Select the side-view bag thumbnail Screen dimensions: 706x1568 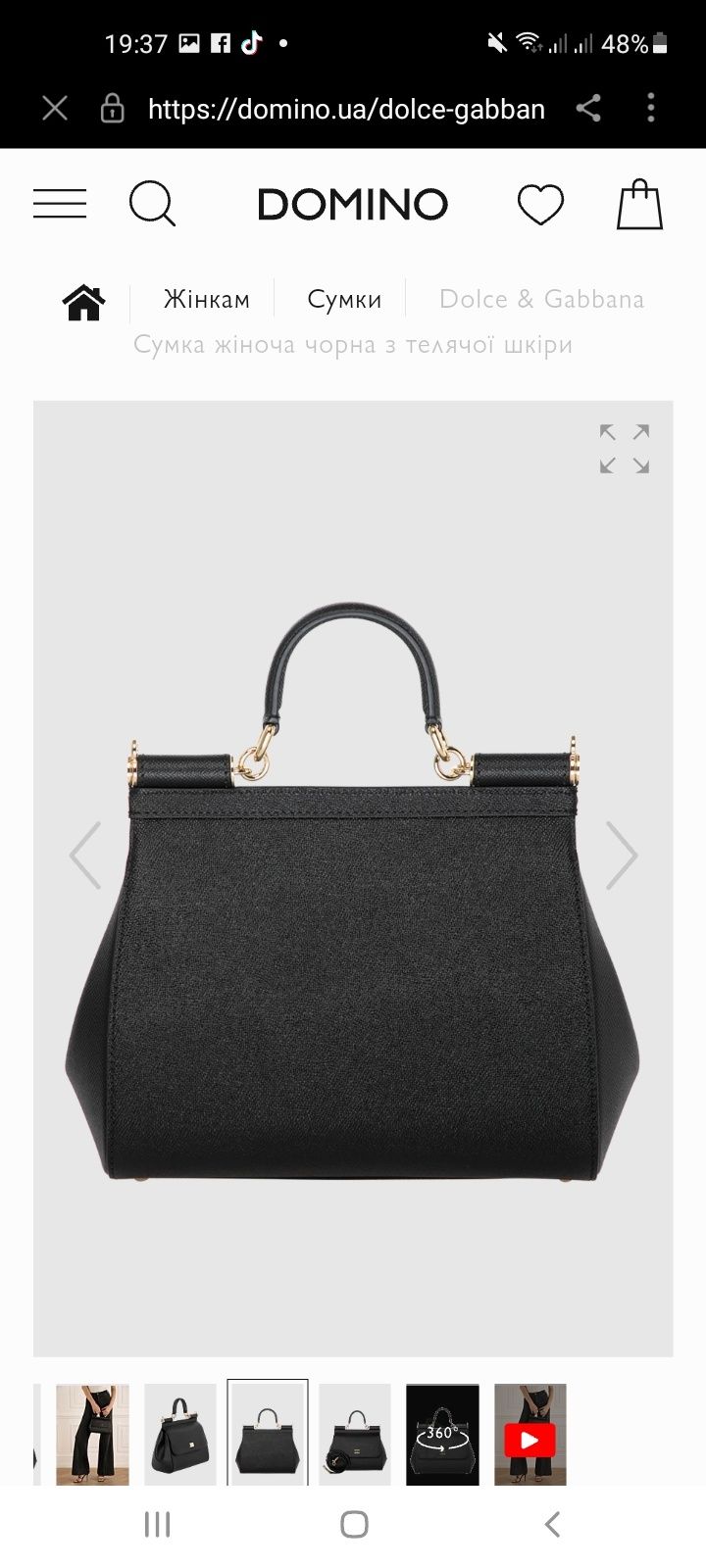180,1434
